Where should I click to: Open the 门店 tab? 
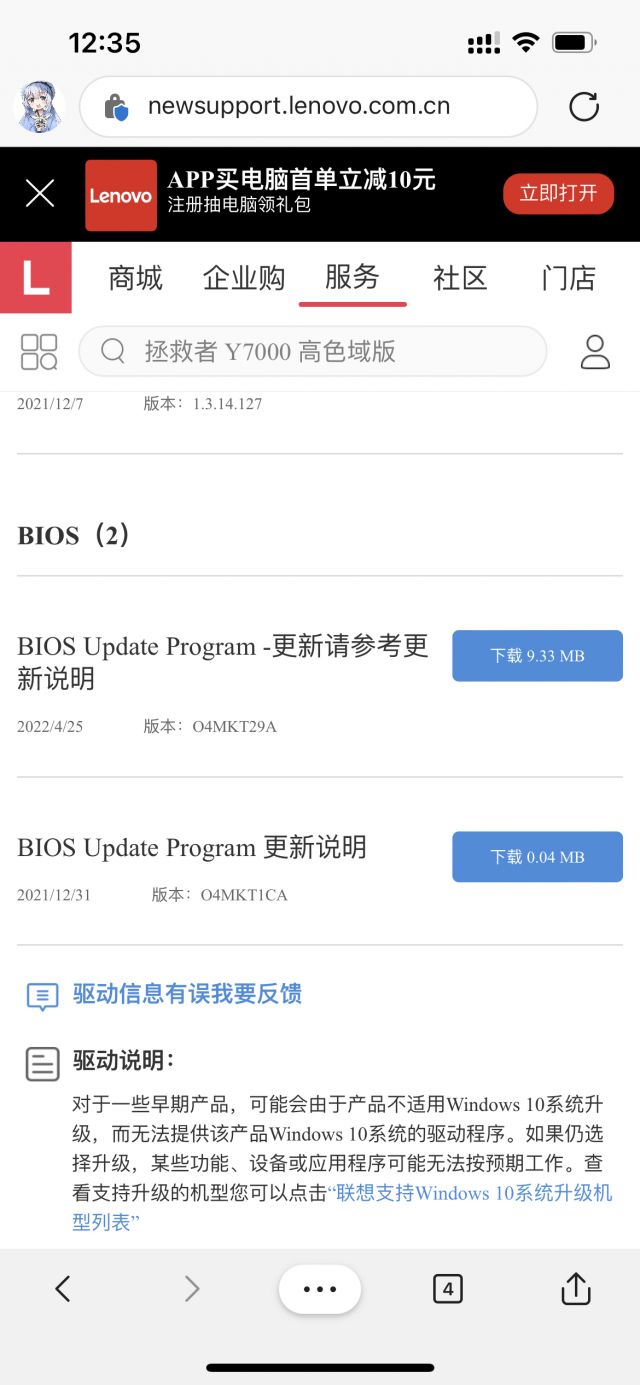coord(568,278)
